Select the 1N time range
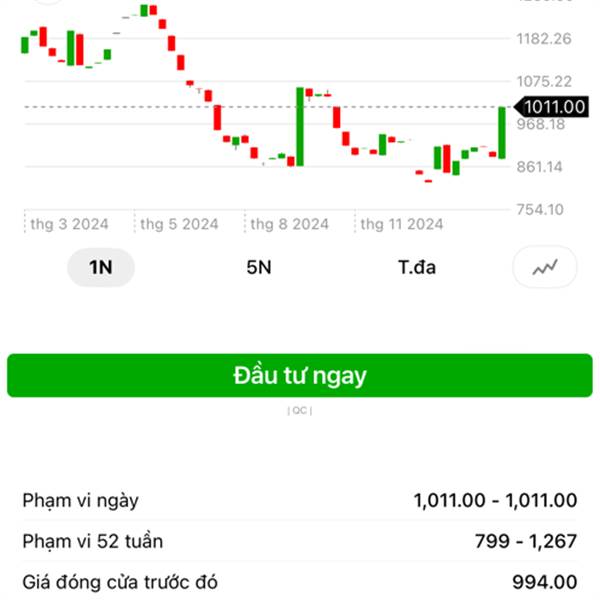Screen dimensions: 600x600 100,267
